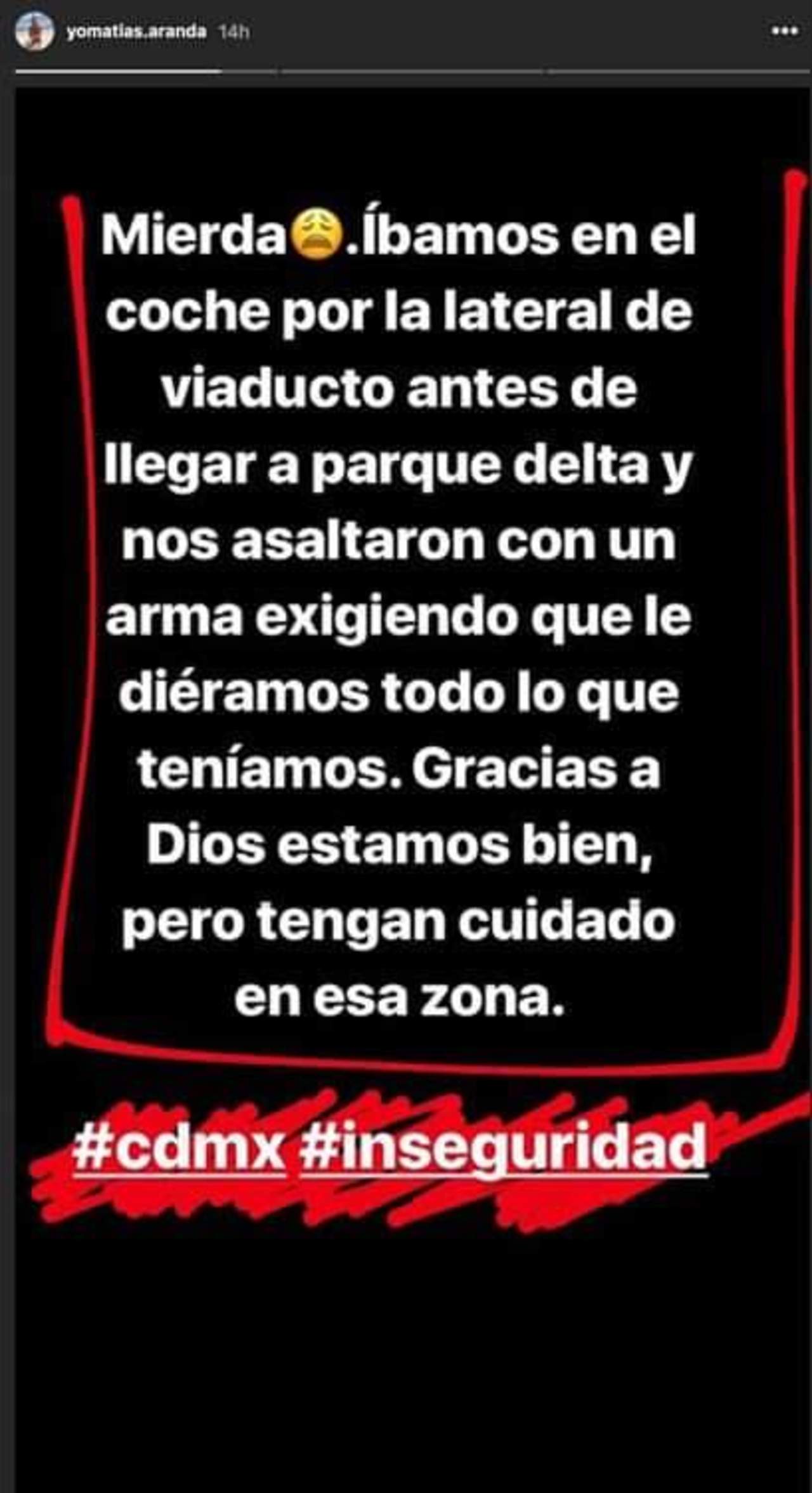Open the #cdmx hashtag sticker

point(179,1147)
